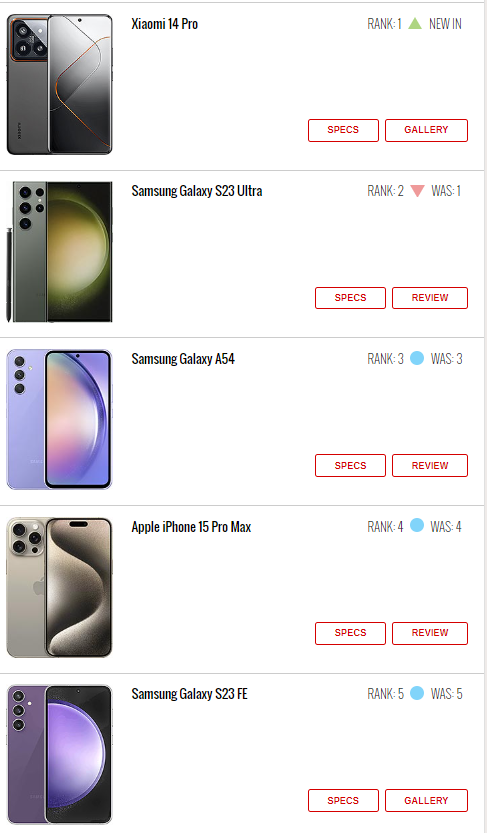The width and height of the screenshot is (487, 833).
Task: Open the Xiaomi 14 Pro phone image
Action: pos(59,84)
